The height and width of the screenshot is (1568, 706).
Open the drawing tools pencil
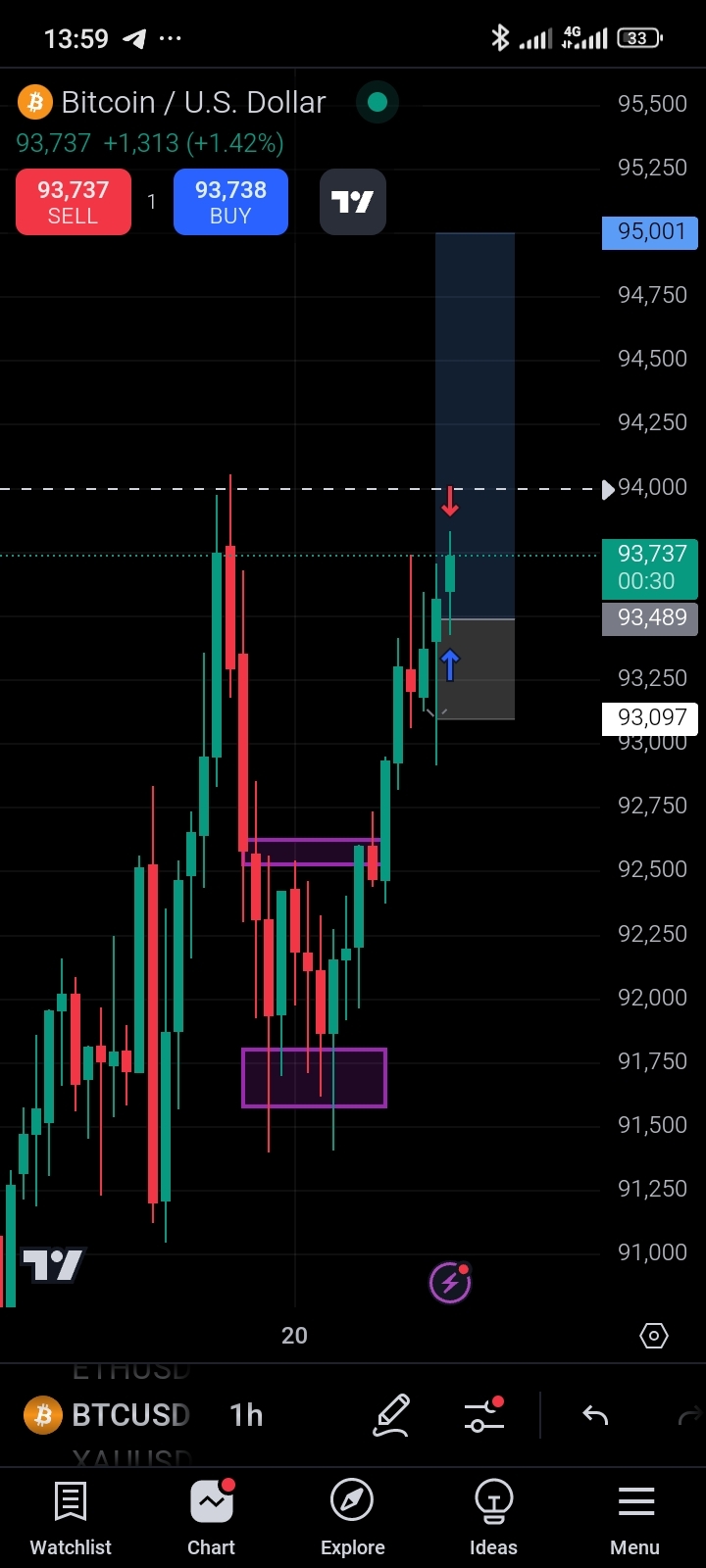(x=392, y=1416)
